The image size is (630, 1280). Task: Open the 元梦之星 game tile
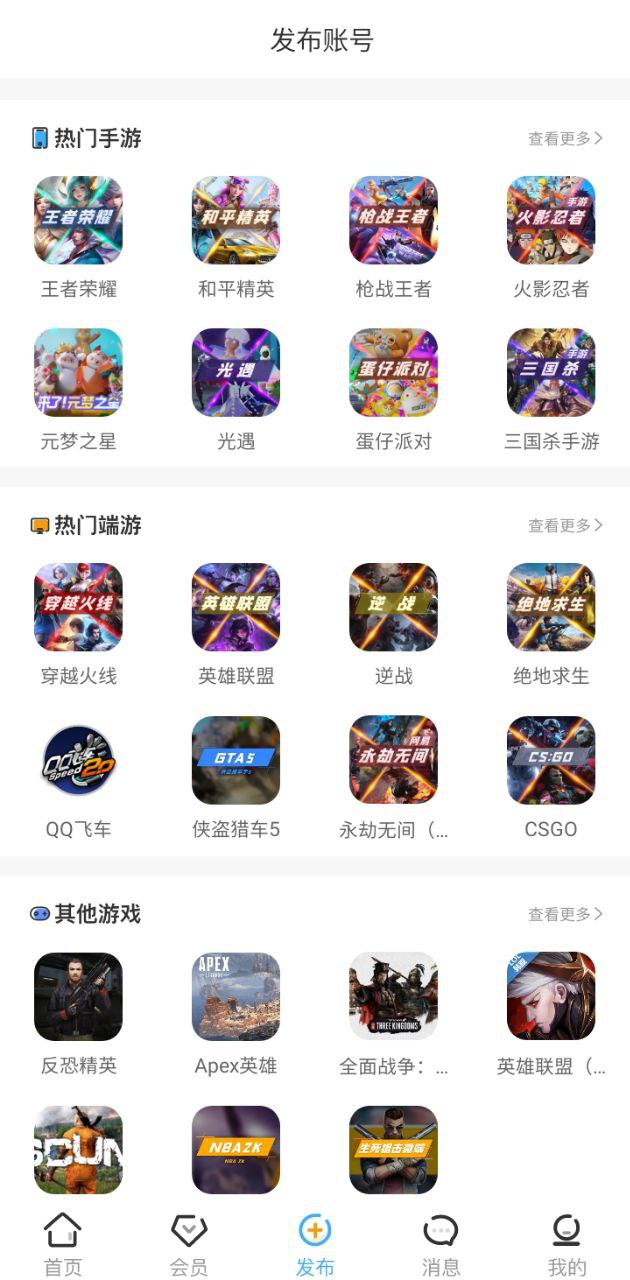coord(78,373)
